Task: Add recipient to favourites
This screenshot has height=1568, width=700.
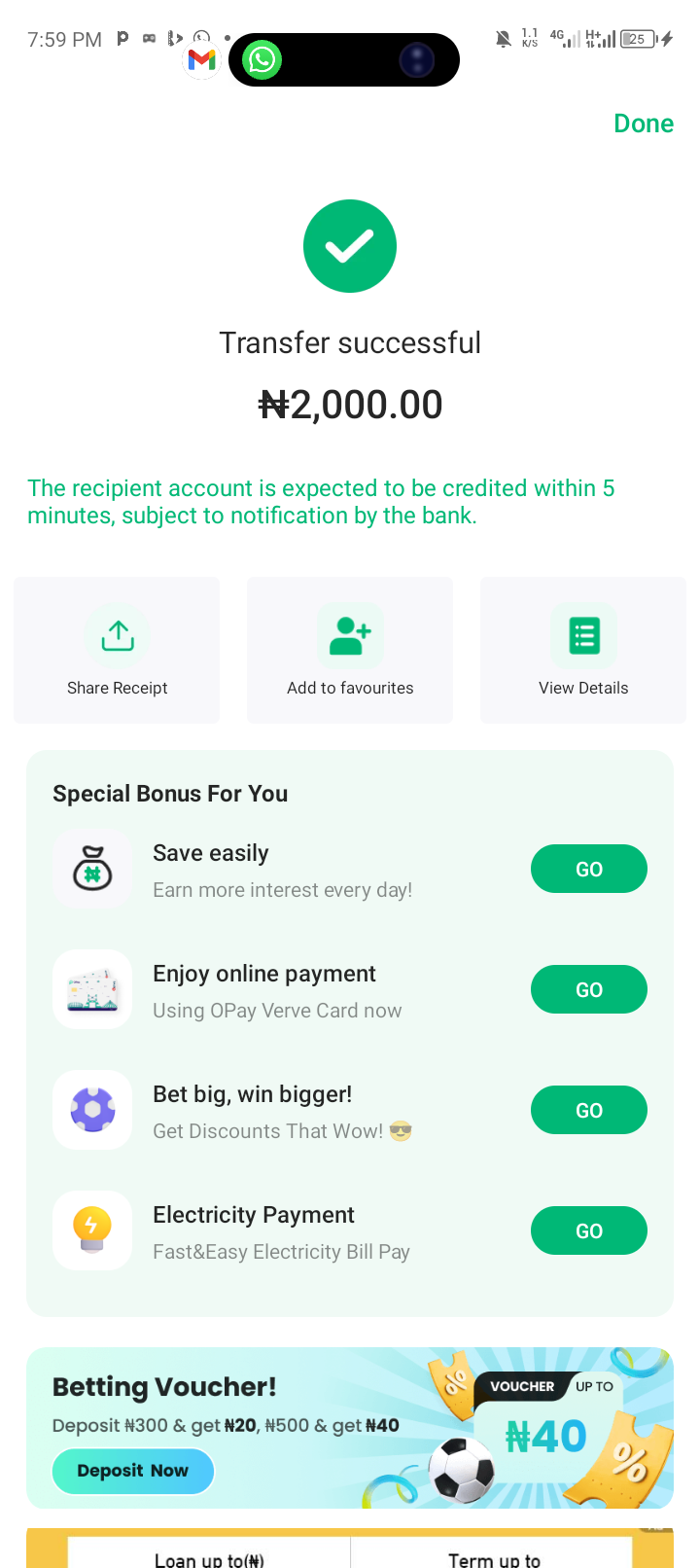Action: (x=350, y=650)
